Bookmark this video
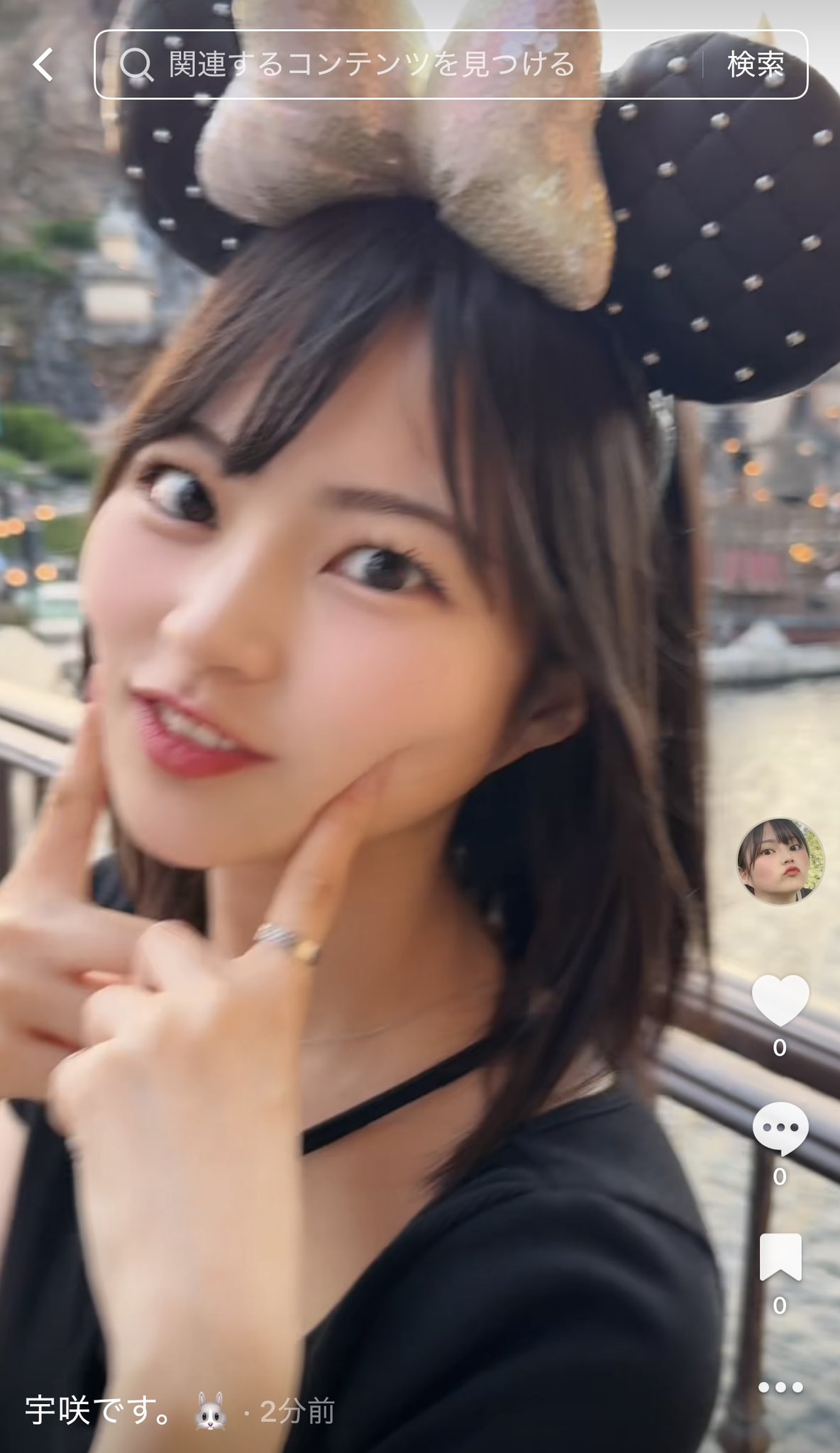Image resolution: width=840 pixels, height=1453 pixels. click(x=780, y=1257)
